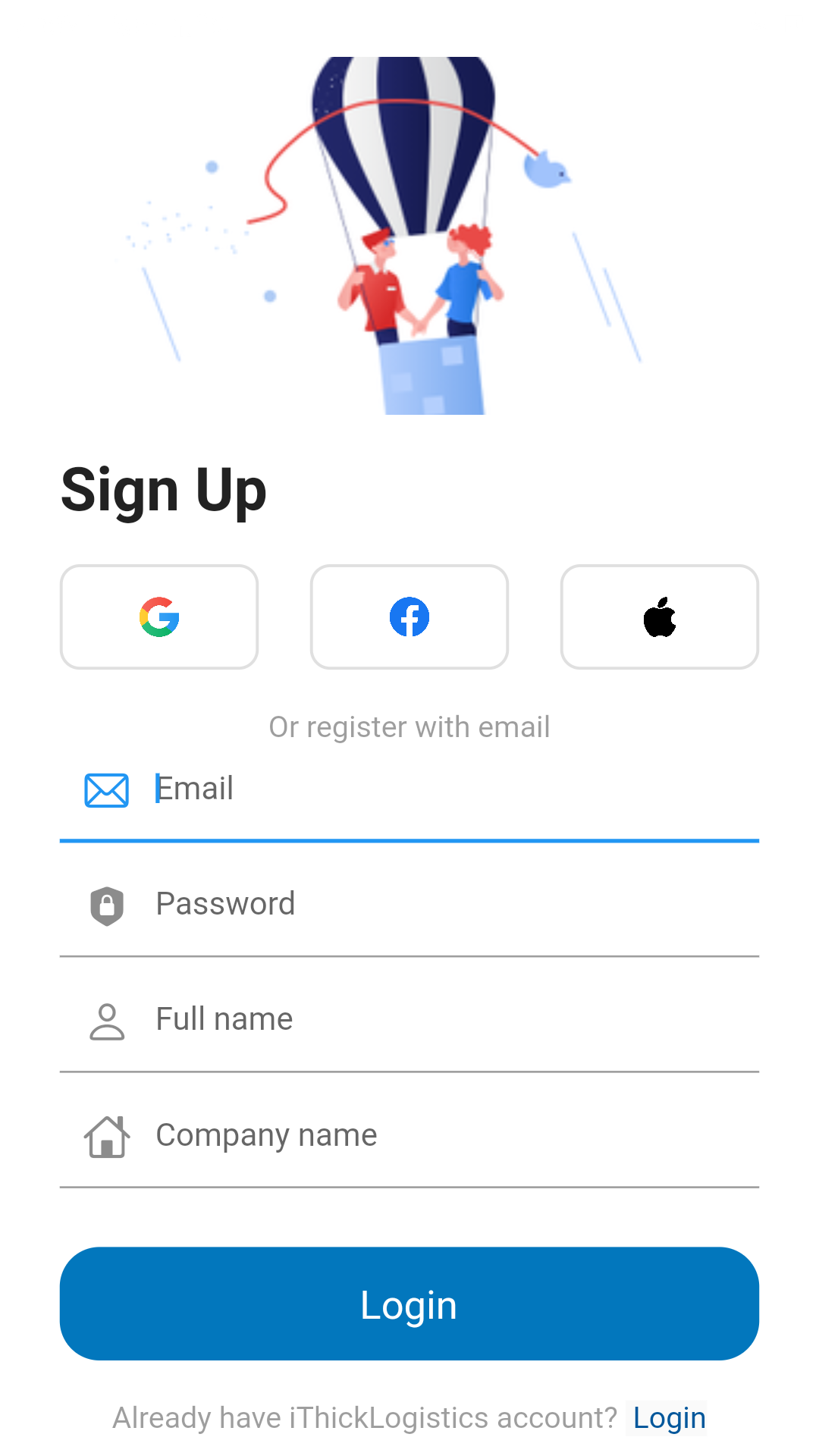Select the blue Facebook logo button
The image size is (819, 1456).
tap(409, 617)
